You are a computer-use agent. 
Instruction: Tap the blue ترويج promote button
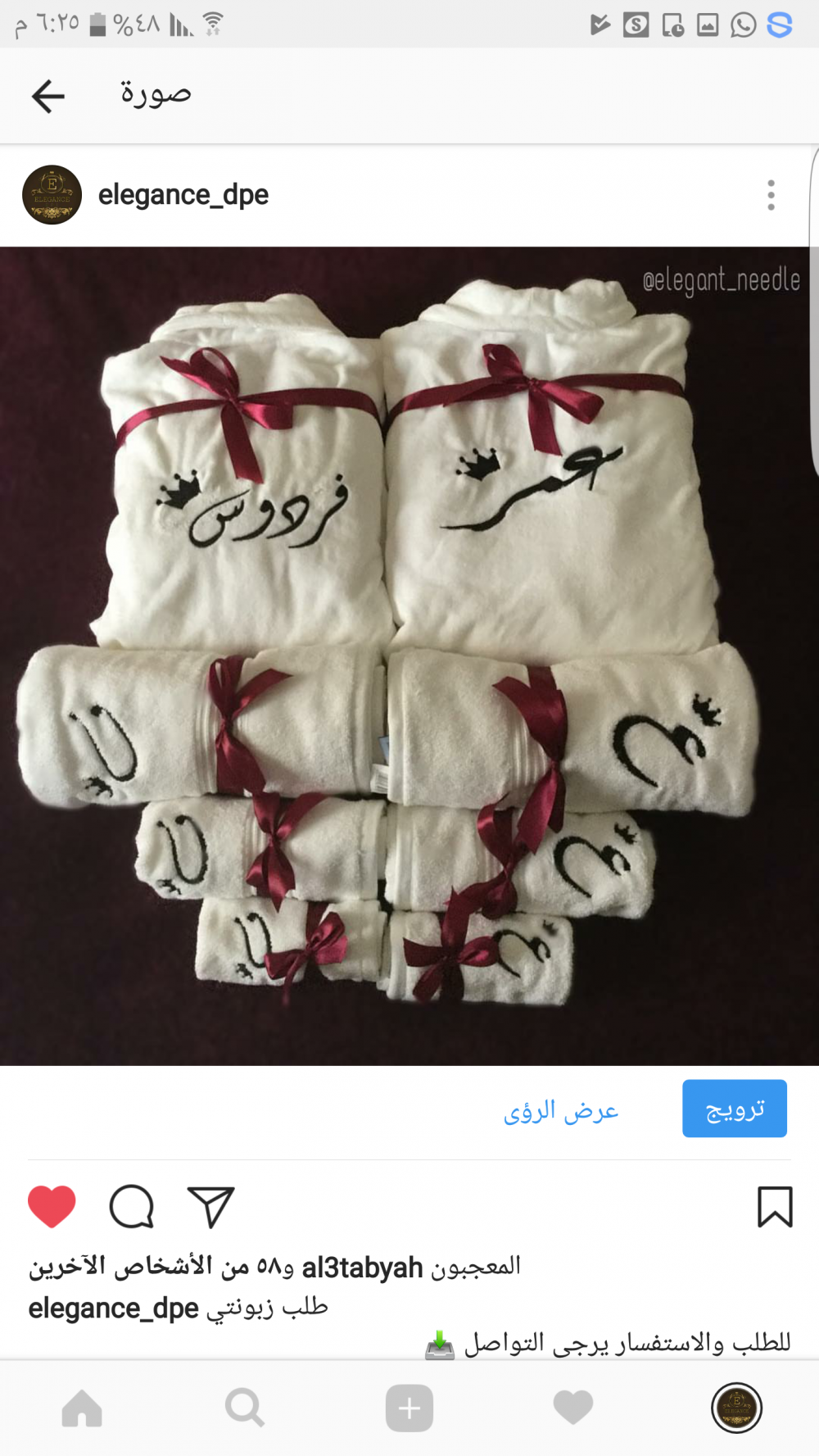tap(735, 1109)
